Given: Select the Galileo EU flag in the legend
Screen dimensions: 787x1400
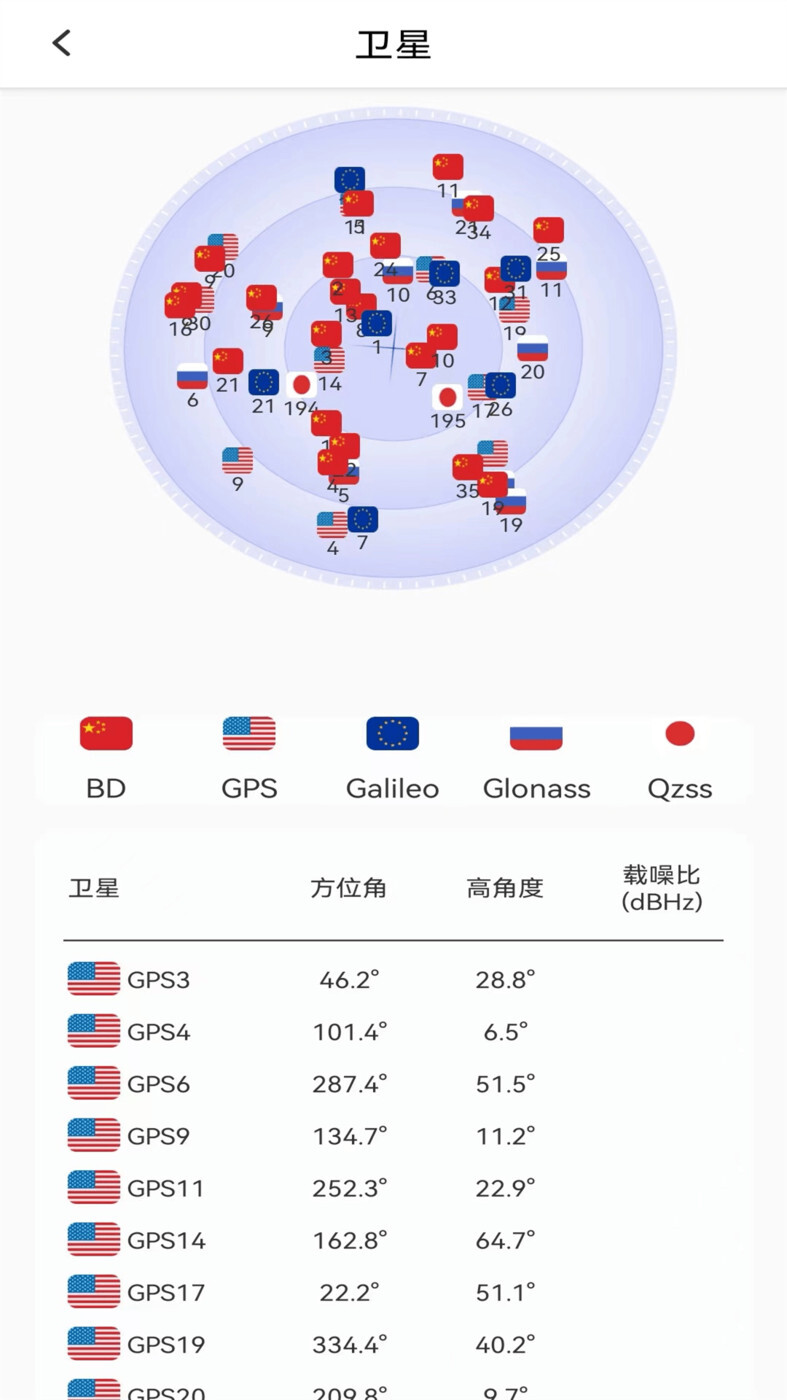Looking at the screenshot, I should [x=392, y=733].
